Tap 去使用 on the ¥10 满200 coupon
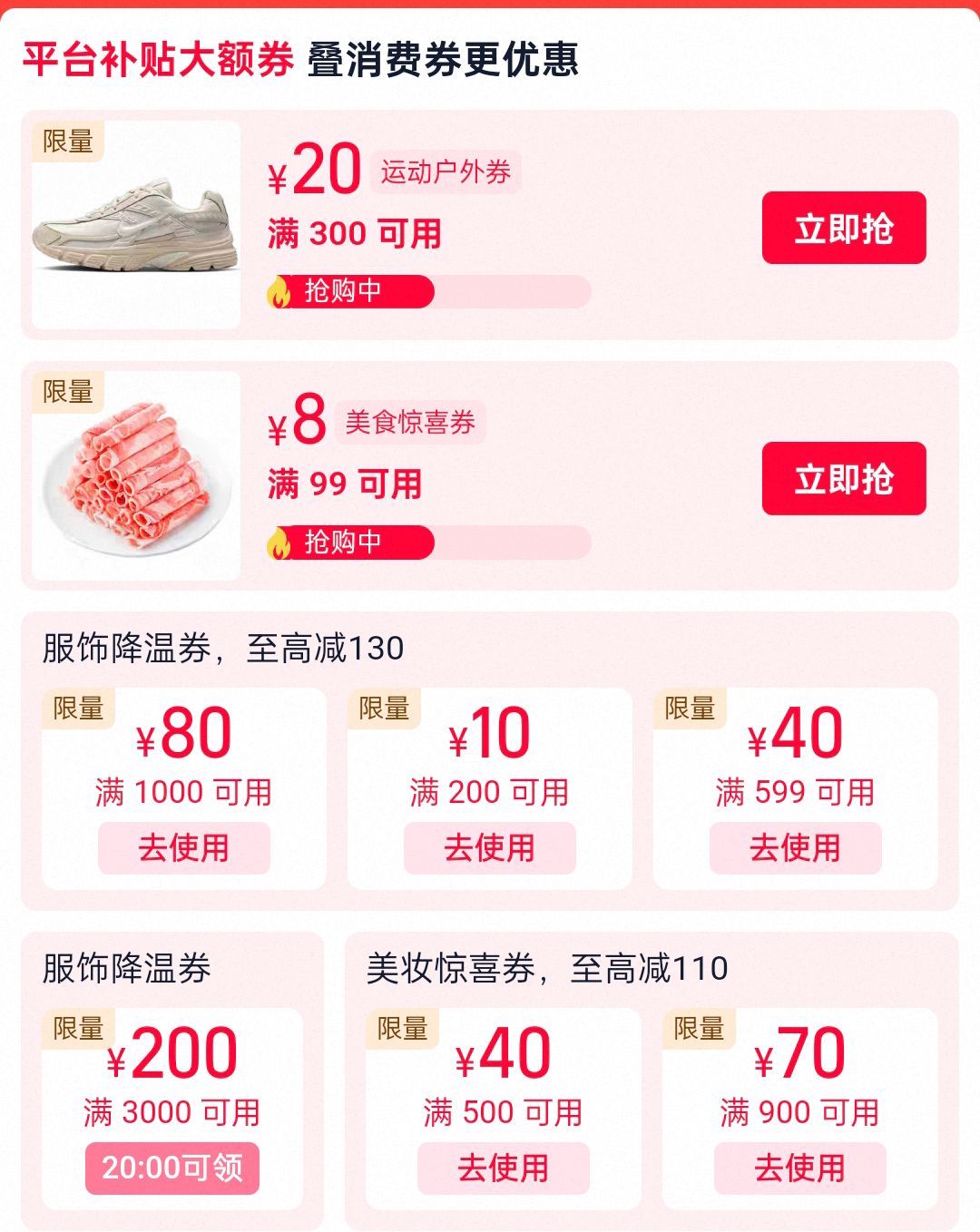The width and height of the screenshot is (980, 1232). (x=490, y=848)
